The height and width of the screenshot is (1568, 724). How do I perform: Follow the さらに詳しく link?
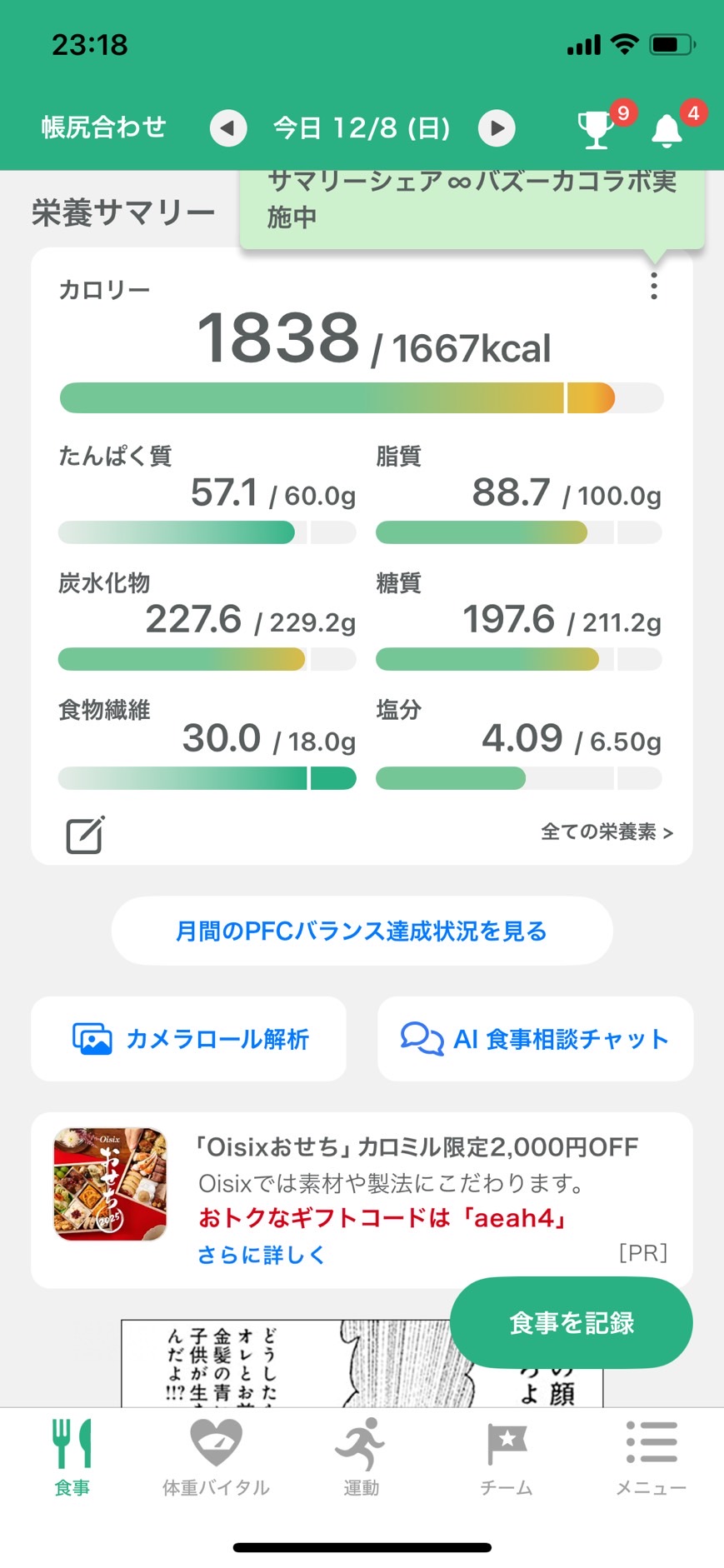[x=261, y=1254]
